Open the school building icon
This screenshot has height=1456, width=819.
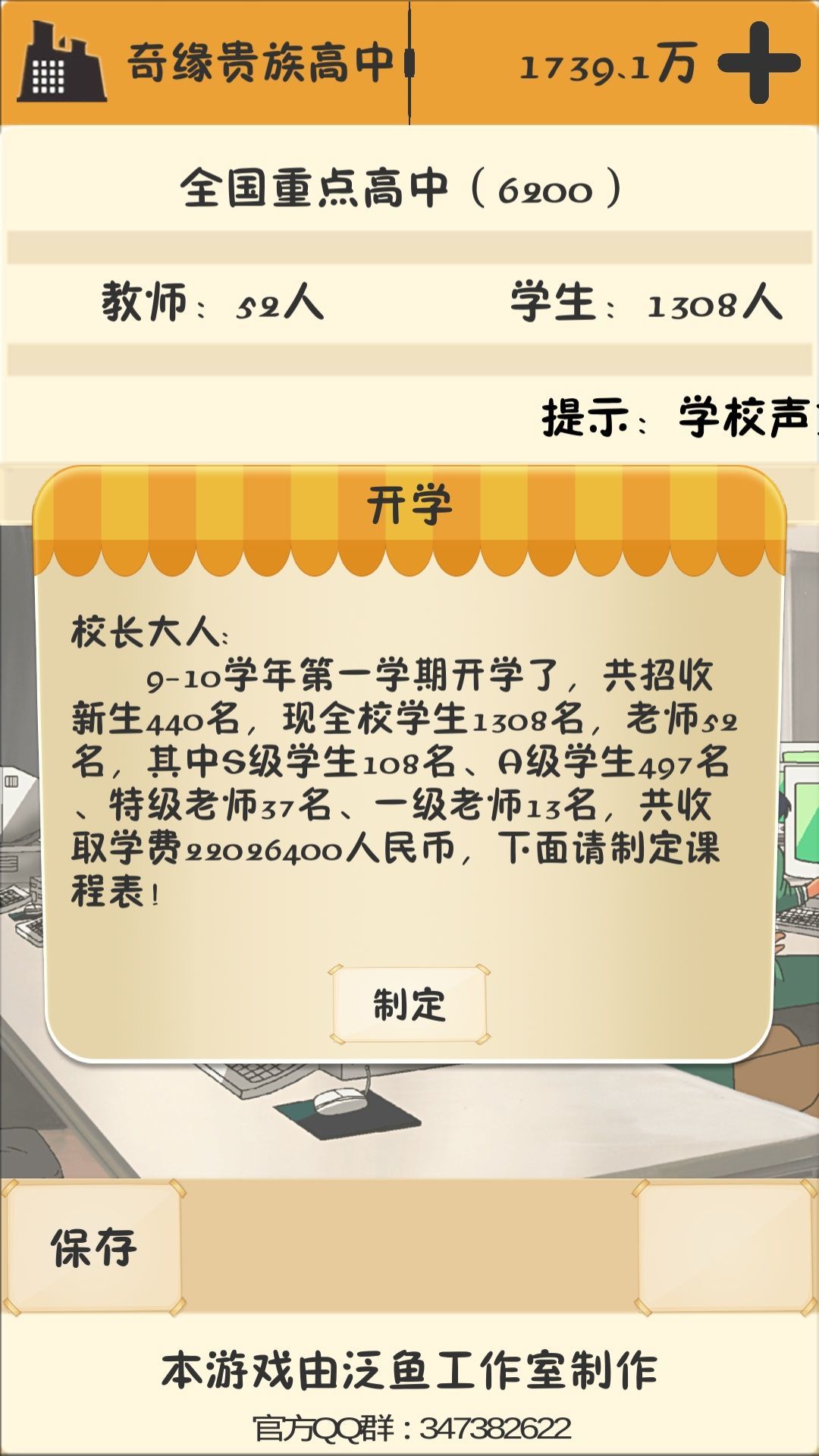61,62
